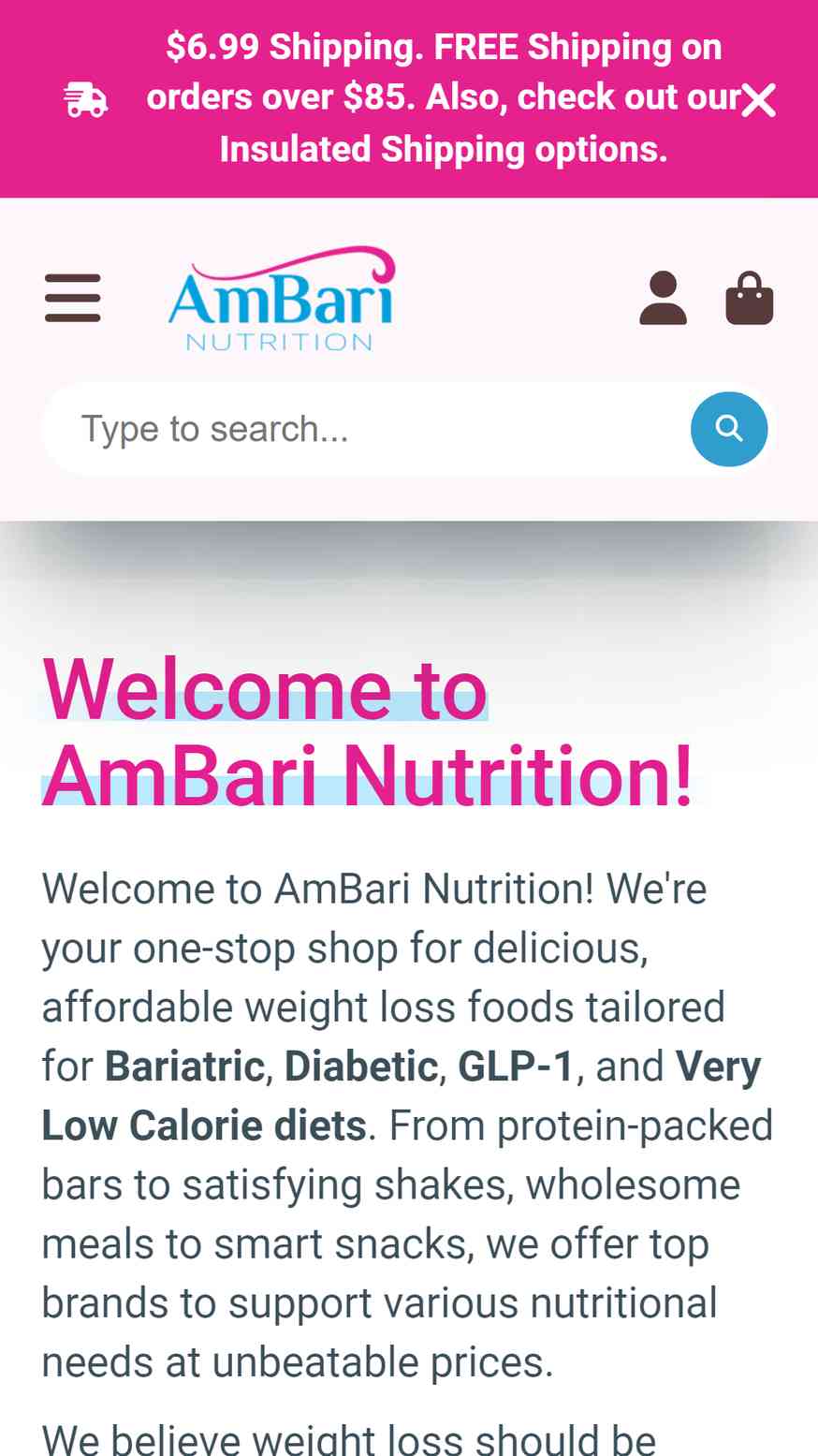The width and height of the screenshot is (818, 1456).
Task: Open the hamburger navigation menu
Action: [x=73, y=299]
